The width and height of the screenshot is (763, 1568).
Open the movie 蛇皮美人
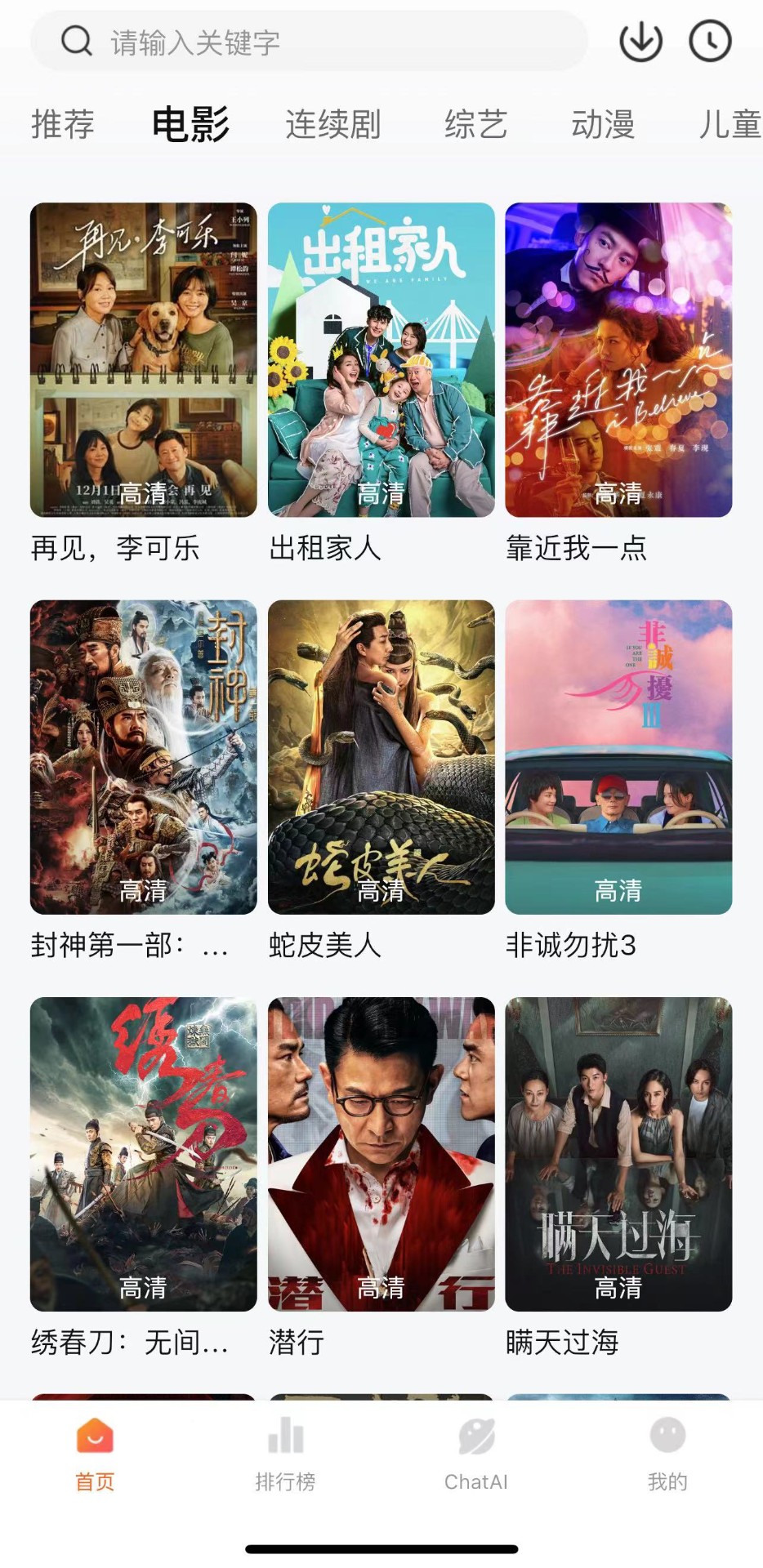click(x=381, y=757)
